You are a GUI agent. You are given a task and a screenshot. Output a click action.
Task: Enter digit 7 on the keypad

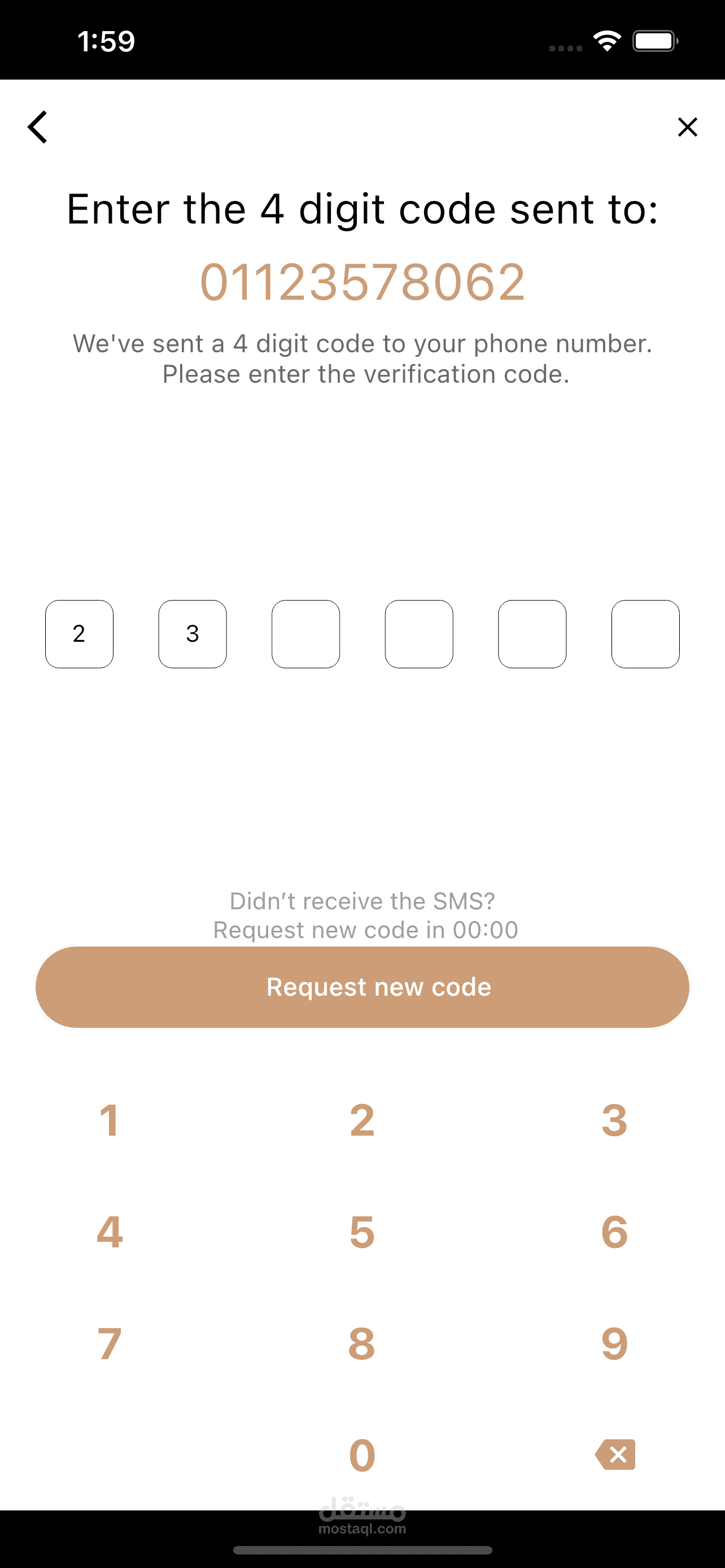pyautogui.click(x=110, y=1344)
